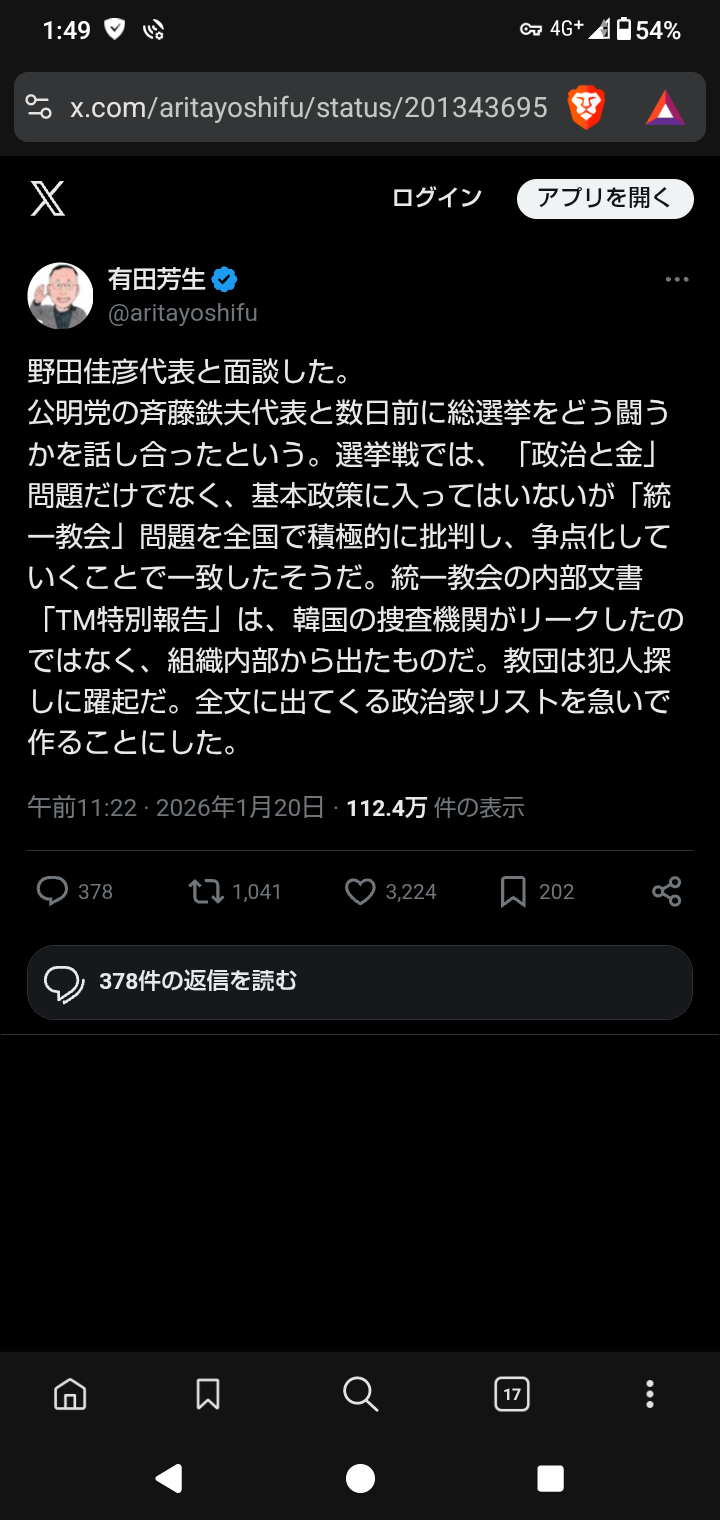
Task: Reply to the post via comment icon
Action: (52, 891)
